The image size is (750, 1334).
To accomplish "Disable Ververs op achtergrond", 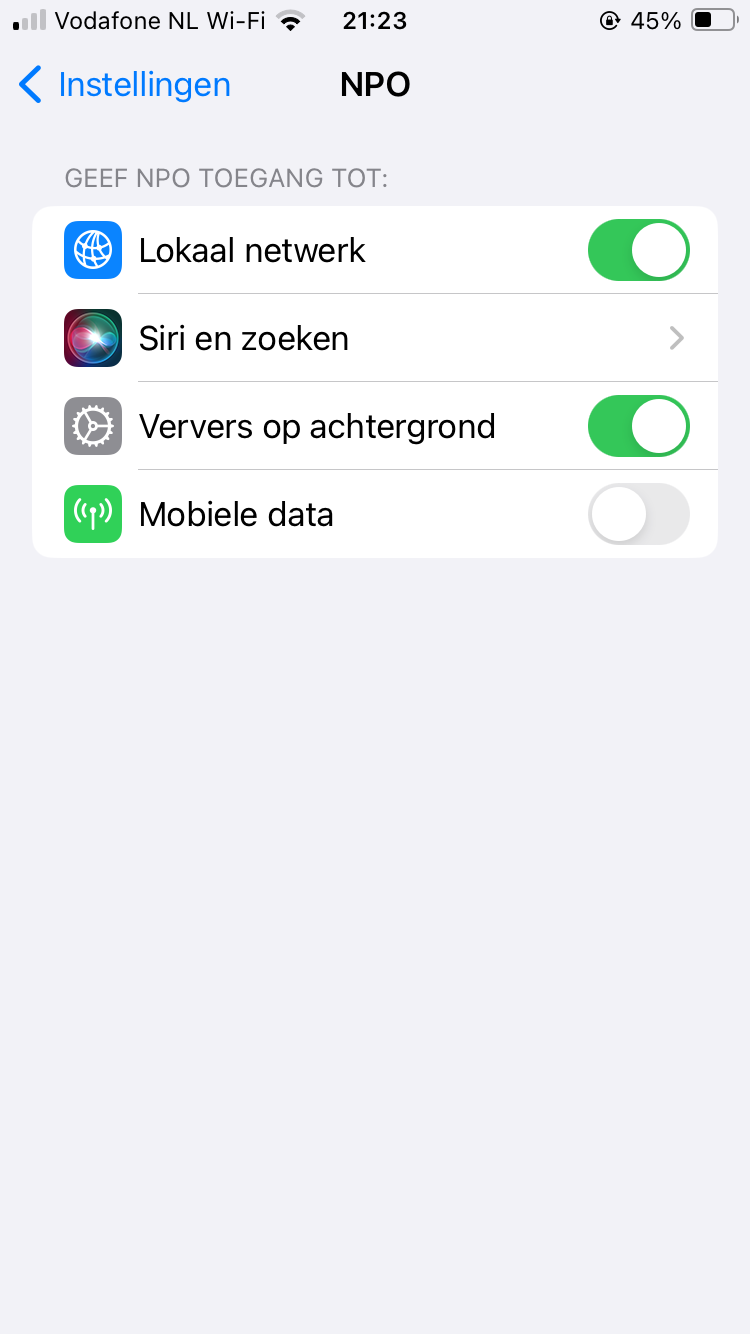I will (x=638, y=426).
